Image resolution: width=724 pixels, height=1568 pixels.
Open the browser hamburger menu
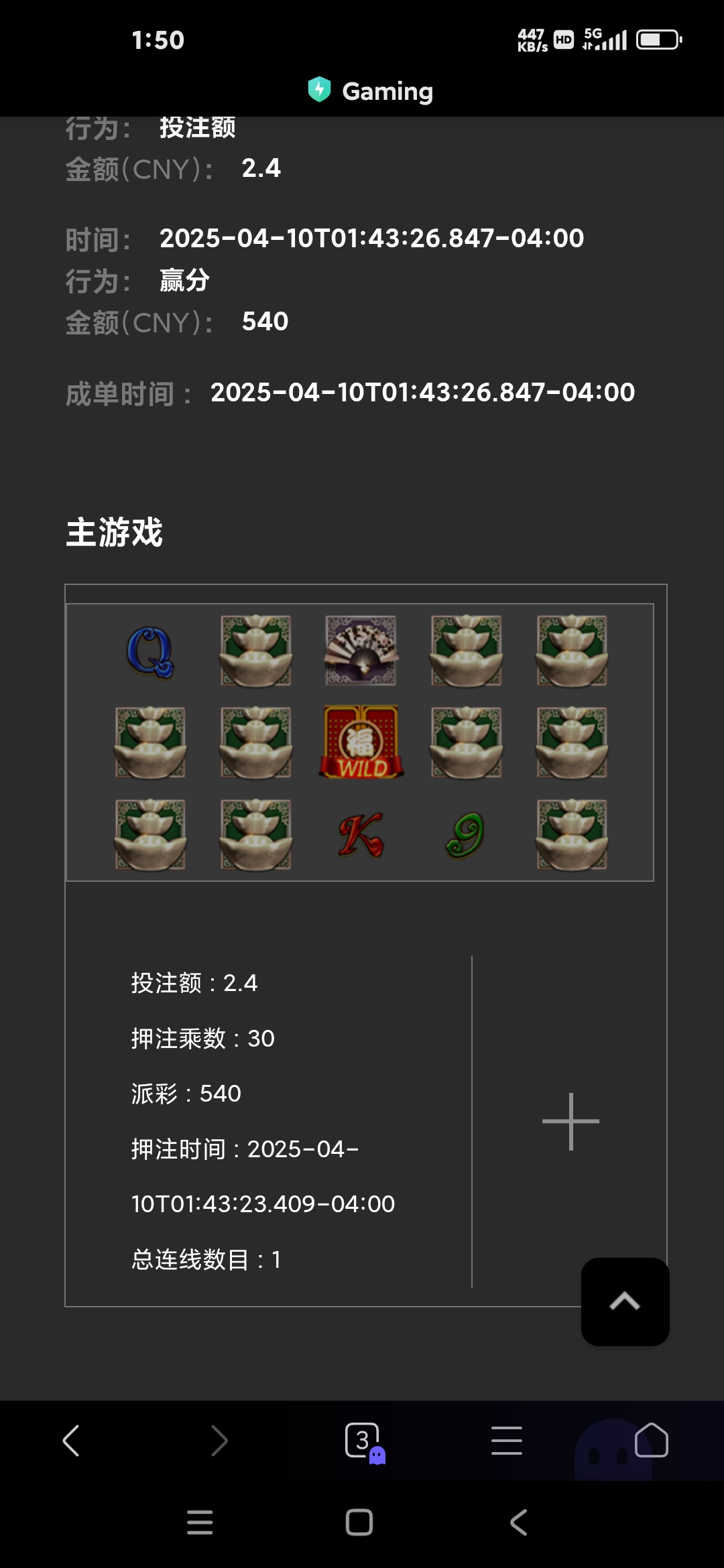(507, 1440)
